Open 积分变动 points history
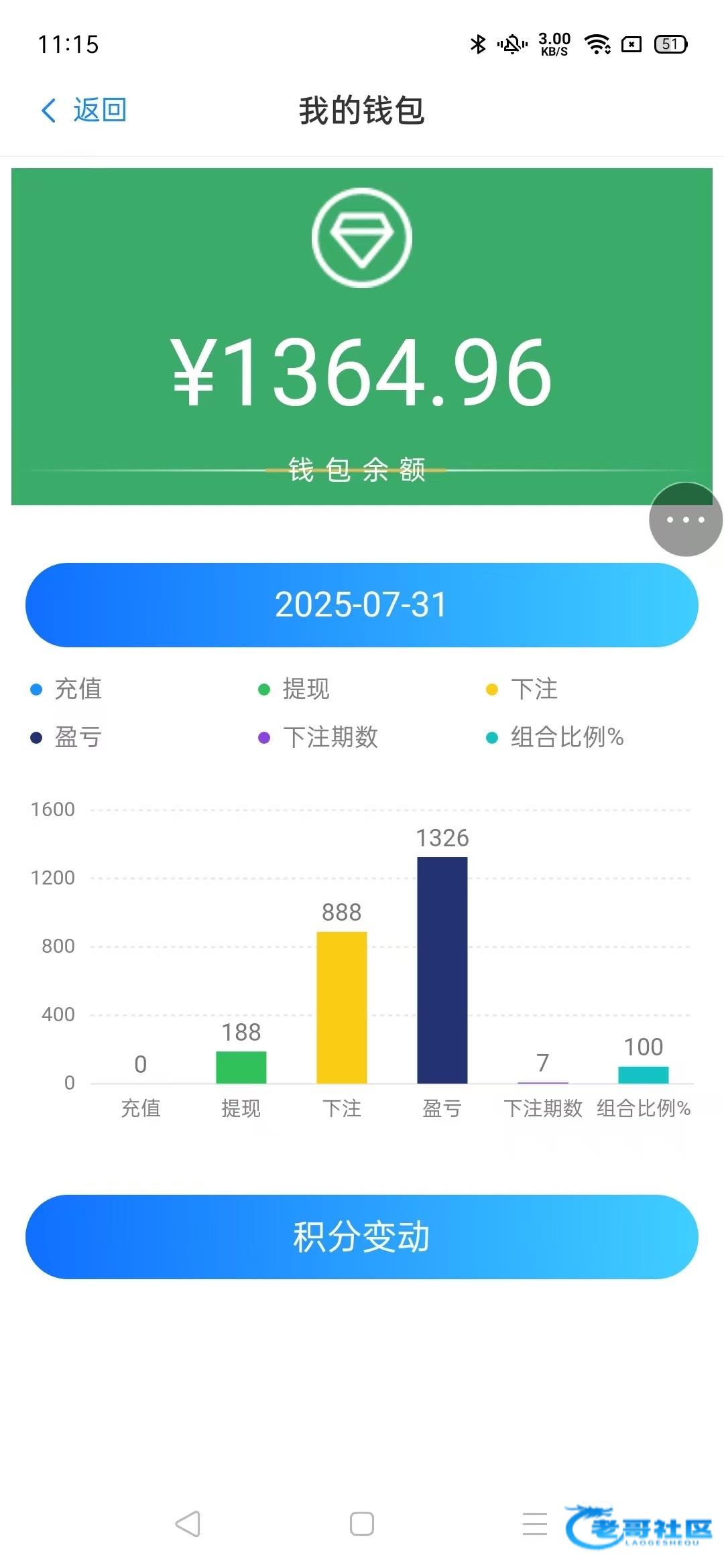724x1568 pixels. point(362,1236)
